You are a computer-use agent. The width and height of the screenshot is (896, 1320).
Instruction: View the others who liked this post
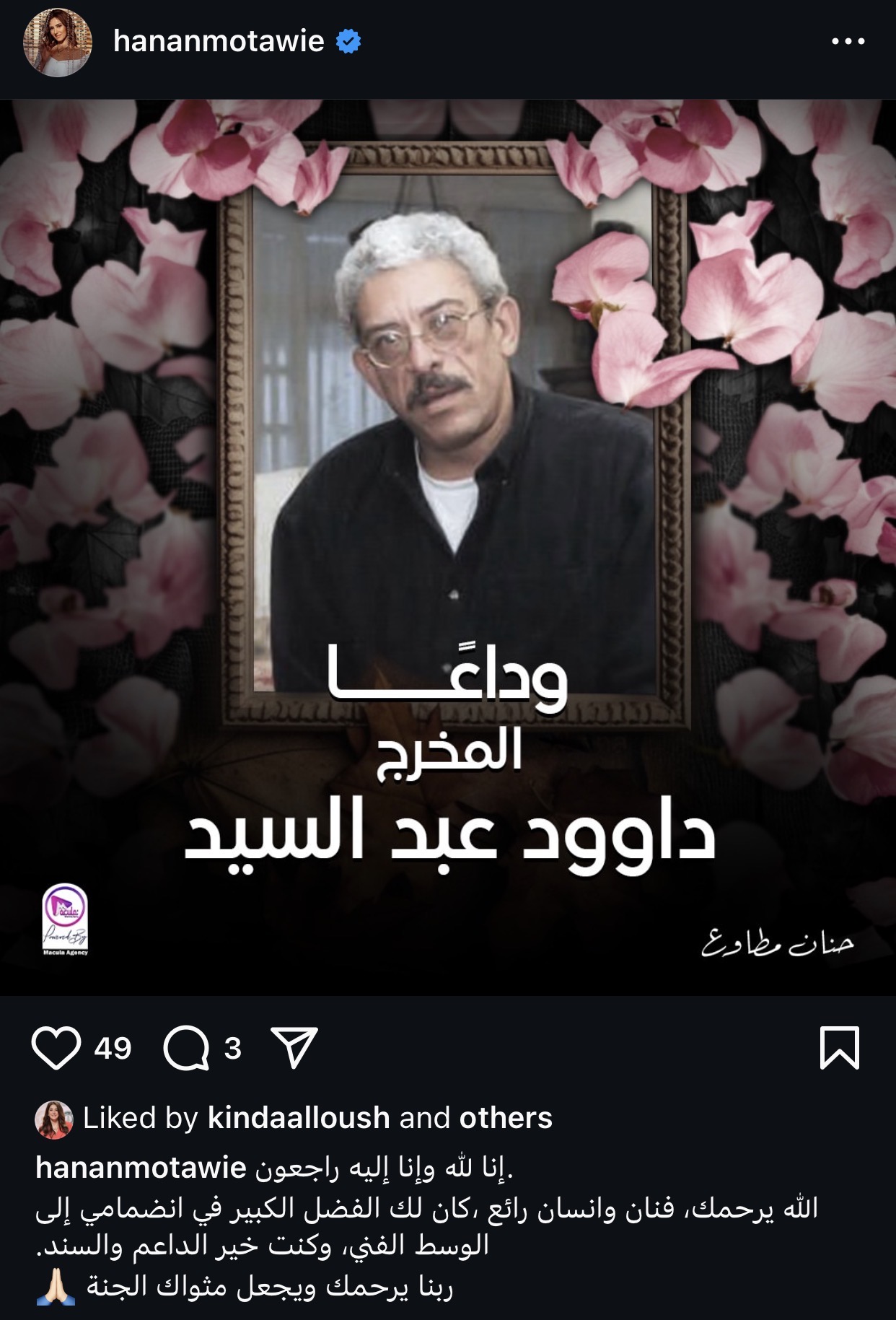coord(506,1118)
